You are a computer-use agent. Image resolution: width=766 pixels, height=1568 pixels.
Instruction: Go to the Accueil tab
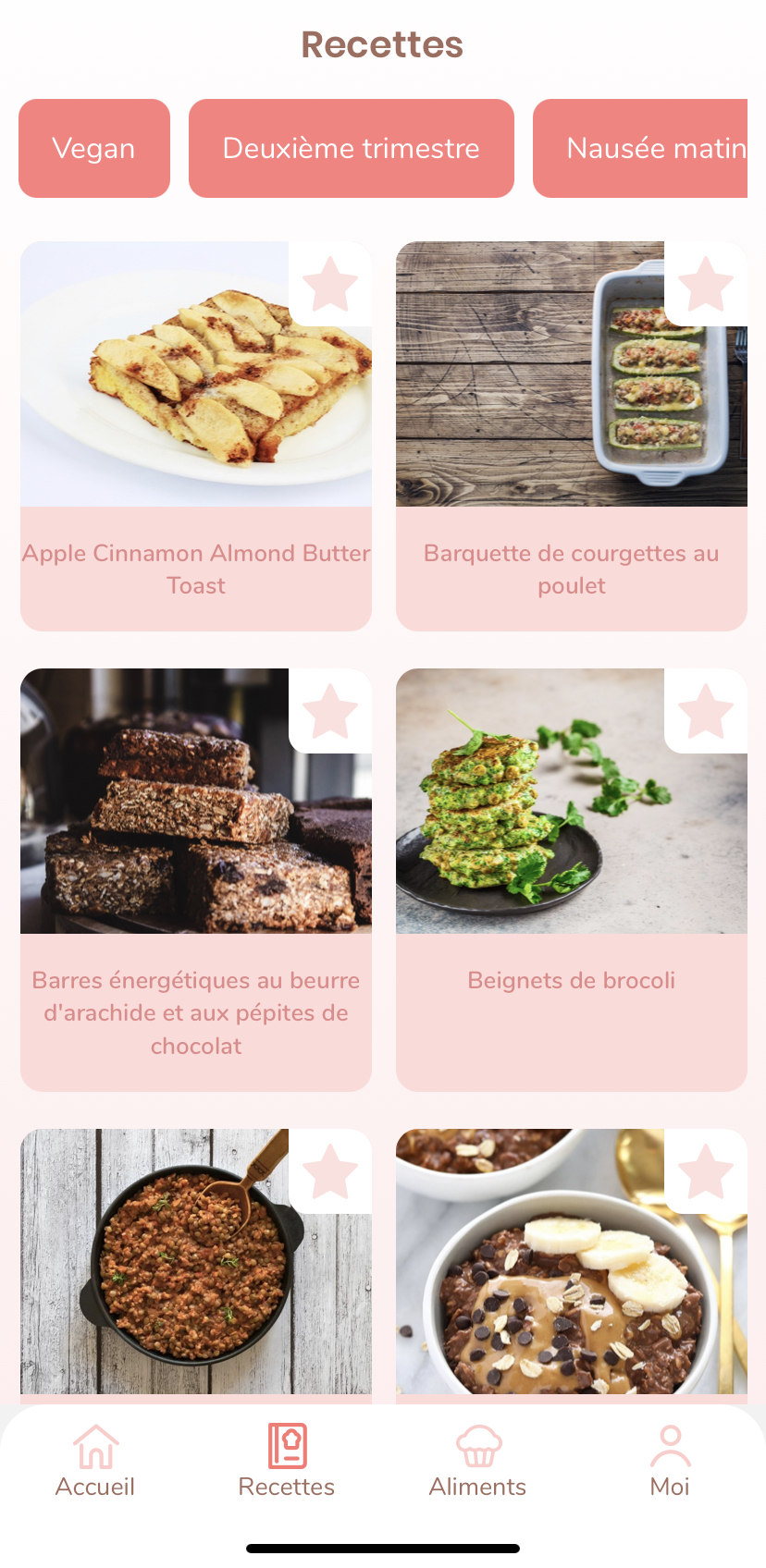95,1461
